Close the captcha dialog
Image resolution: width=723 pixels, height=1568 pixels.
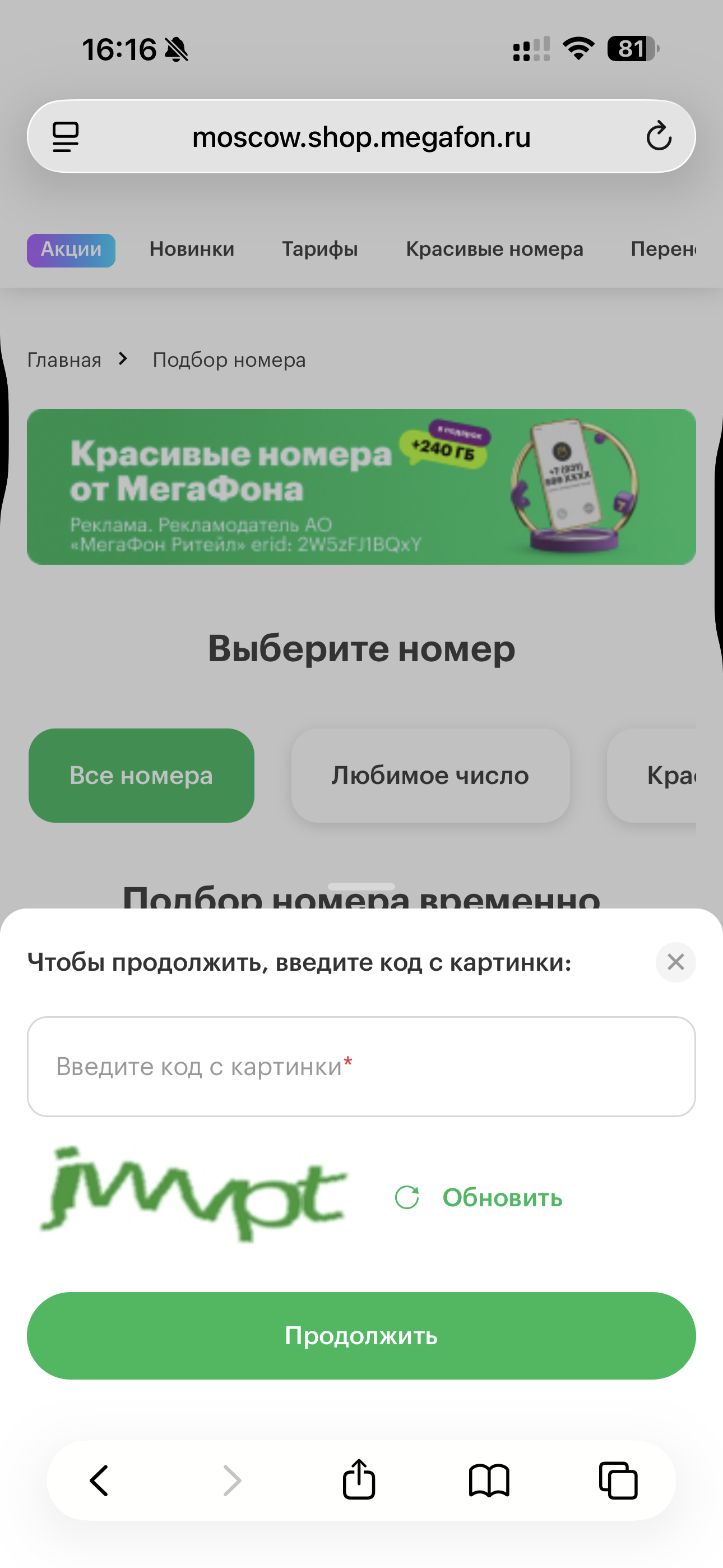pos(675,962)
